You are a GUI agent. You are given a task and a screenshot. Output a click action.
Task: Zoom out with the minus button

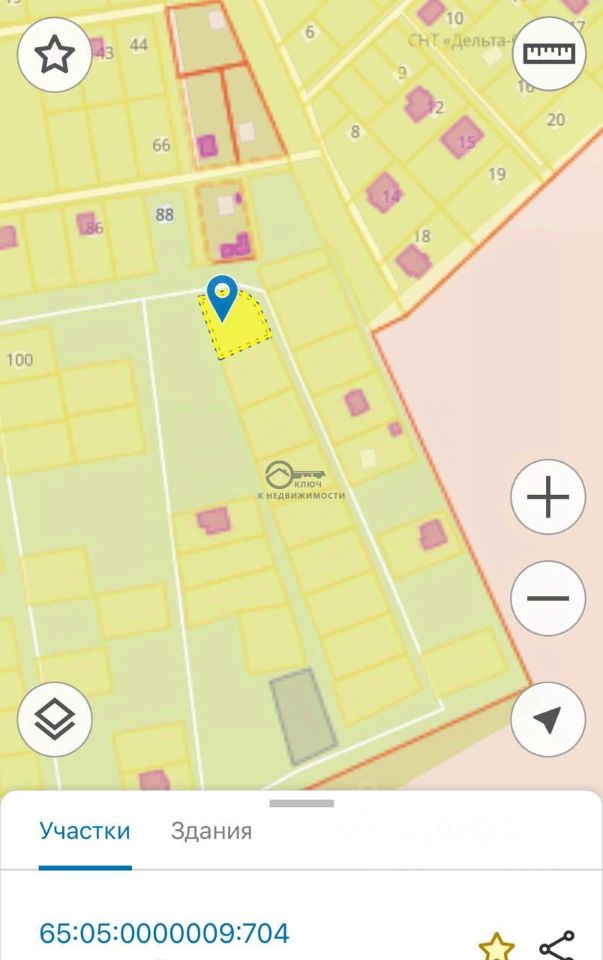tap(547, 599)
